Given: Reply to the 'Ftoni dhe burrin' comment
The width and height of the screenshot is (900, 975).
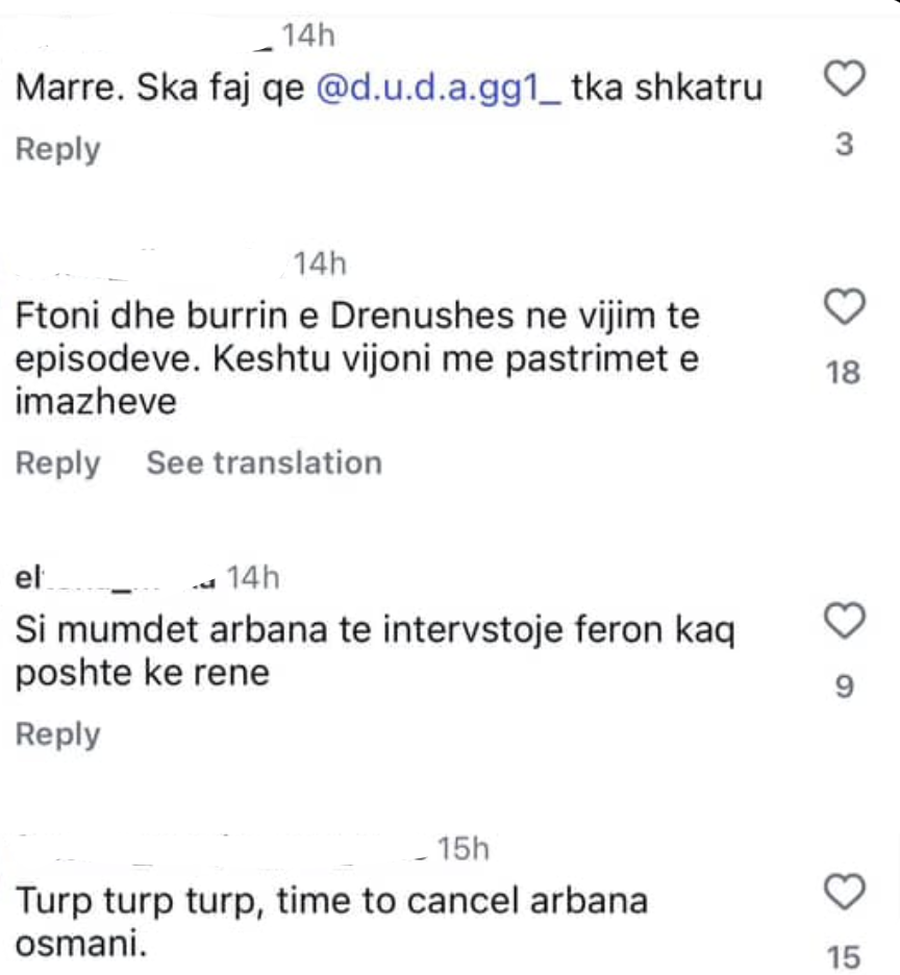Looking at the screenshot, I should pos(58,463).
